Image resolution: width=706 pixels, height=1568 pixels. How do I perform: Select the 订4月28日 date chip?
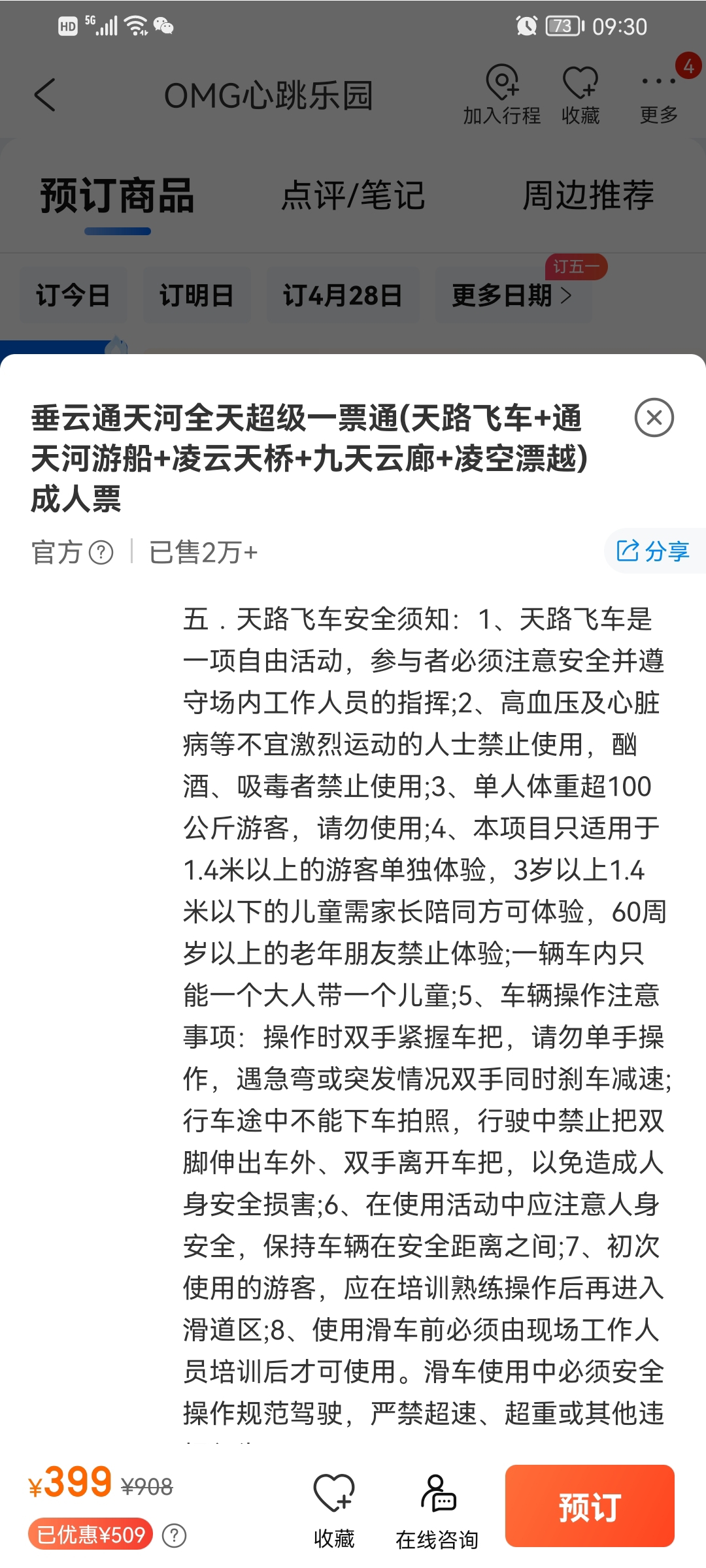pyautogui.click(x=343, y=295)
